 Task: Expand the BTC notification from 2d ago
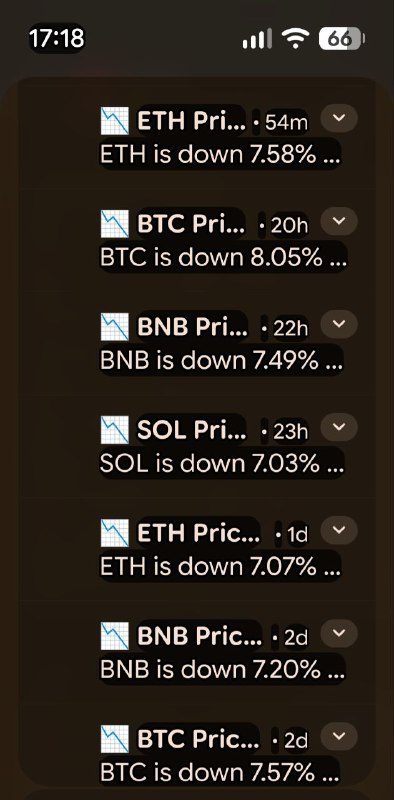(x=339, y=737)
